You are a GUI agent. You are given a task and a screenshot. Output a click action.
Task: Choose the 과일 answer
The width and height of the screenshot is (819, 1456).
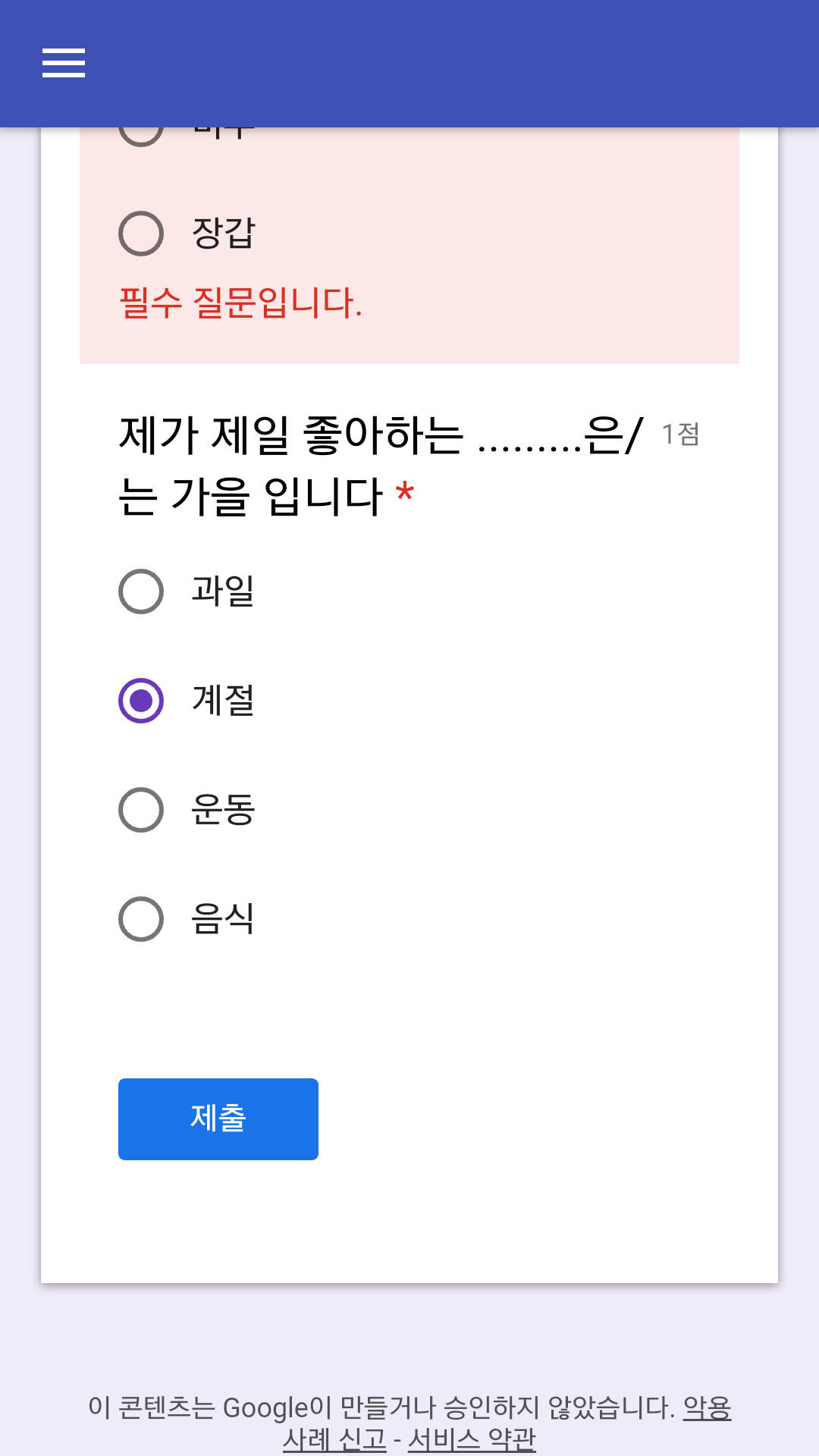(141, 591)
